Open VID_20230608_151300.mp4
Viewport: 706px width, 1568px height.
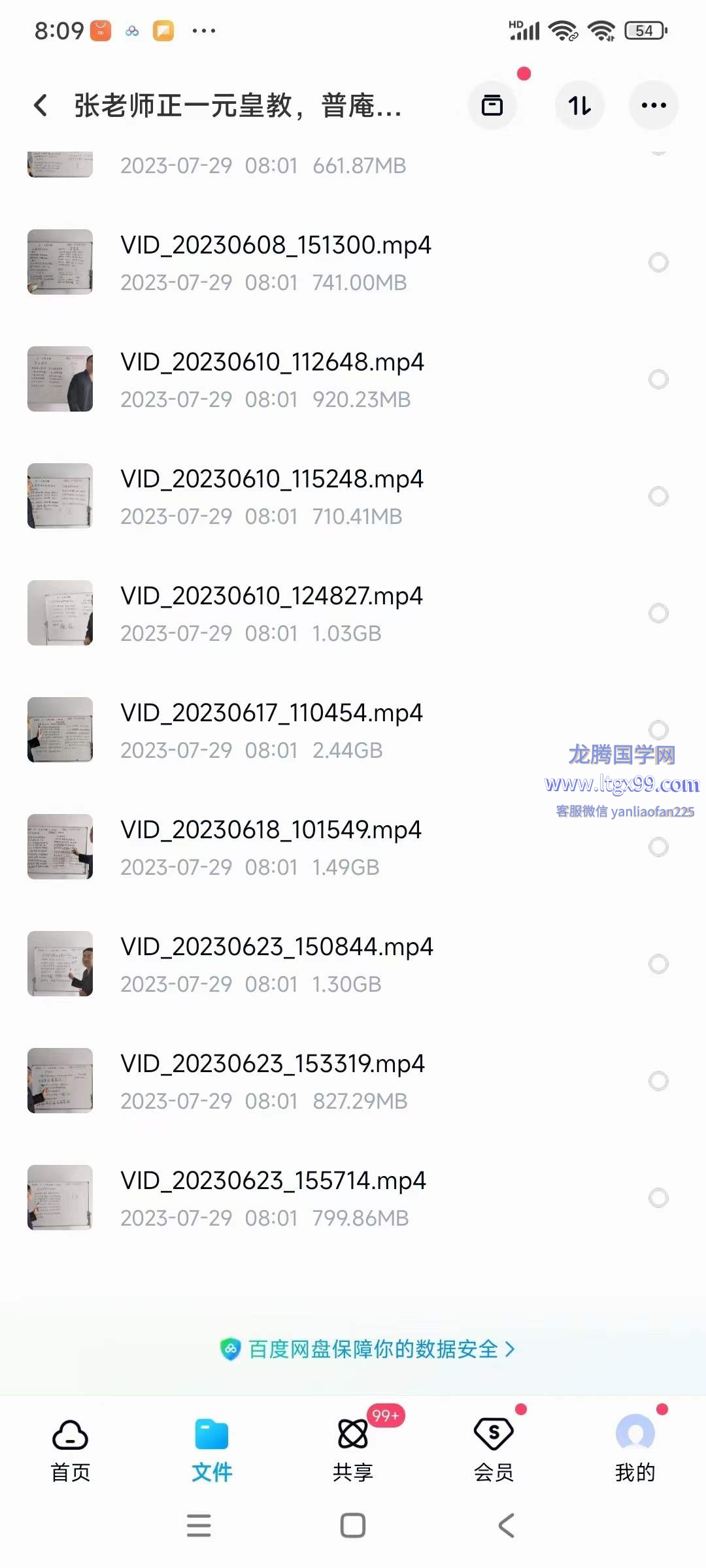click(275, 262)
